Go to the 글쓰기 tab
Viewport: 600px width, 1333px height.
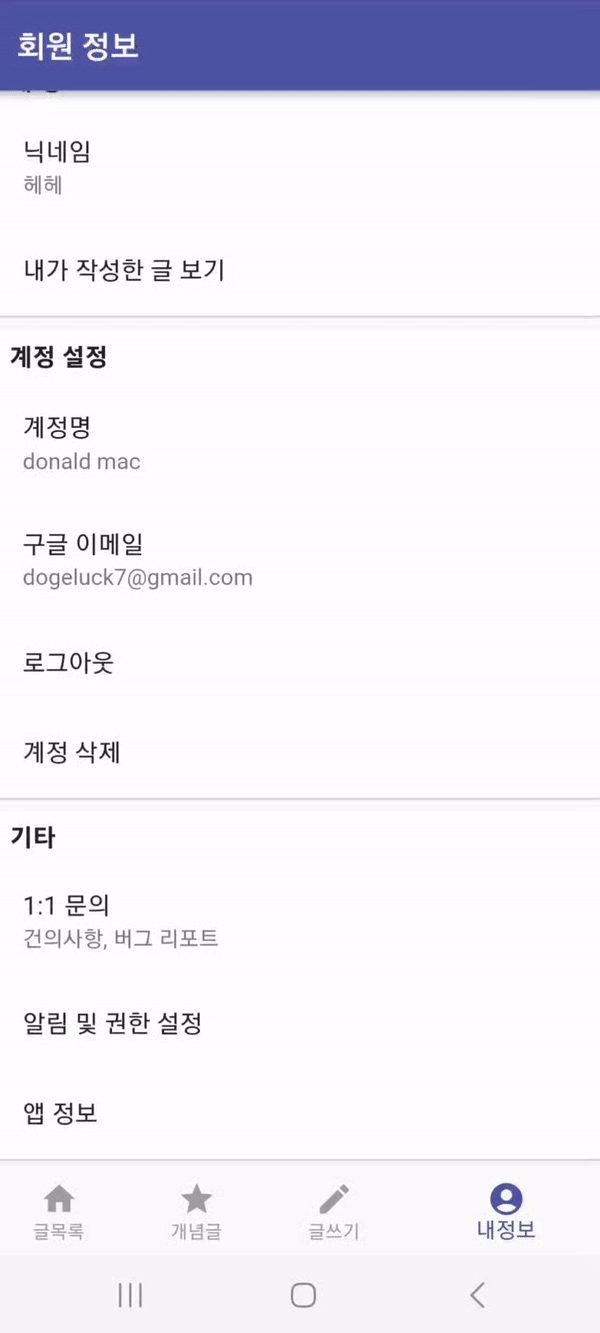[x=333, y=1210]
